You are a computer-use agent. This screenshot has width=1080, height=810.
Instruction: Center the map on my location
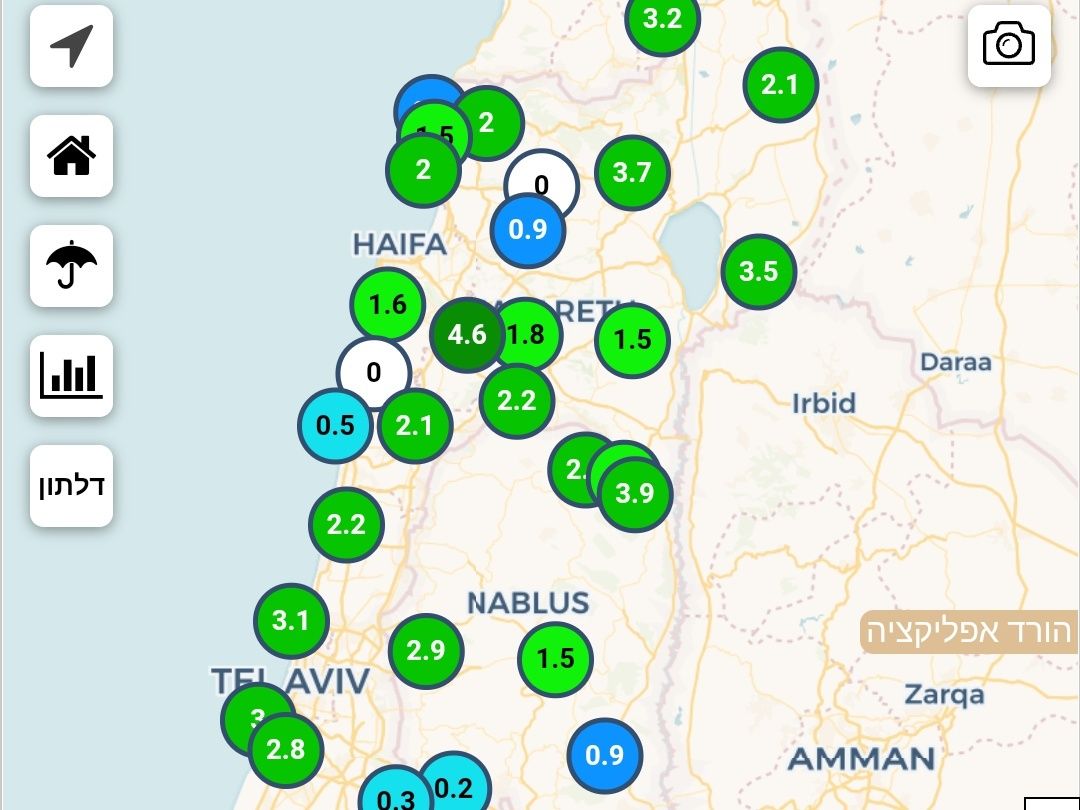tap(71, 46)
